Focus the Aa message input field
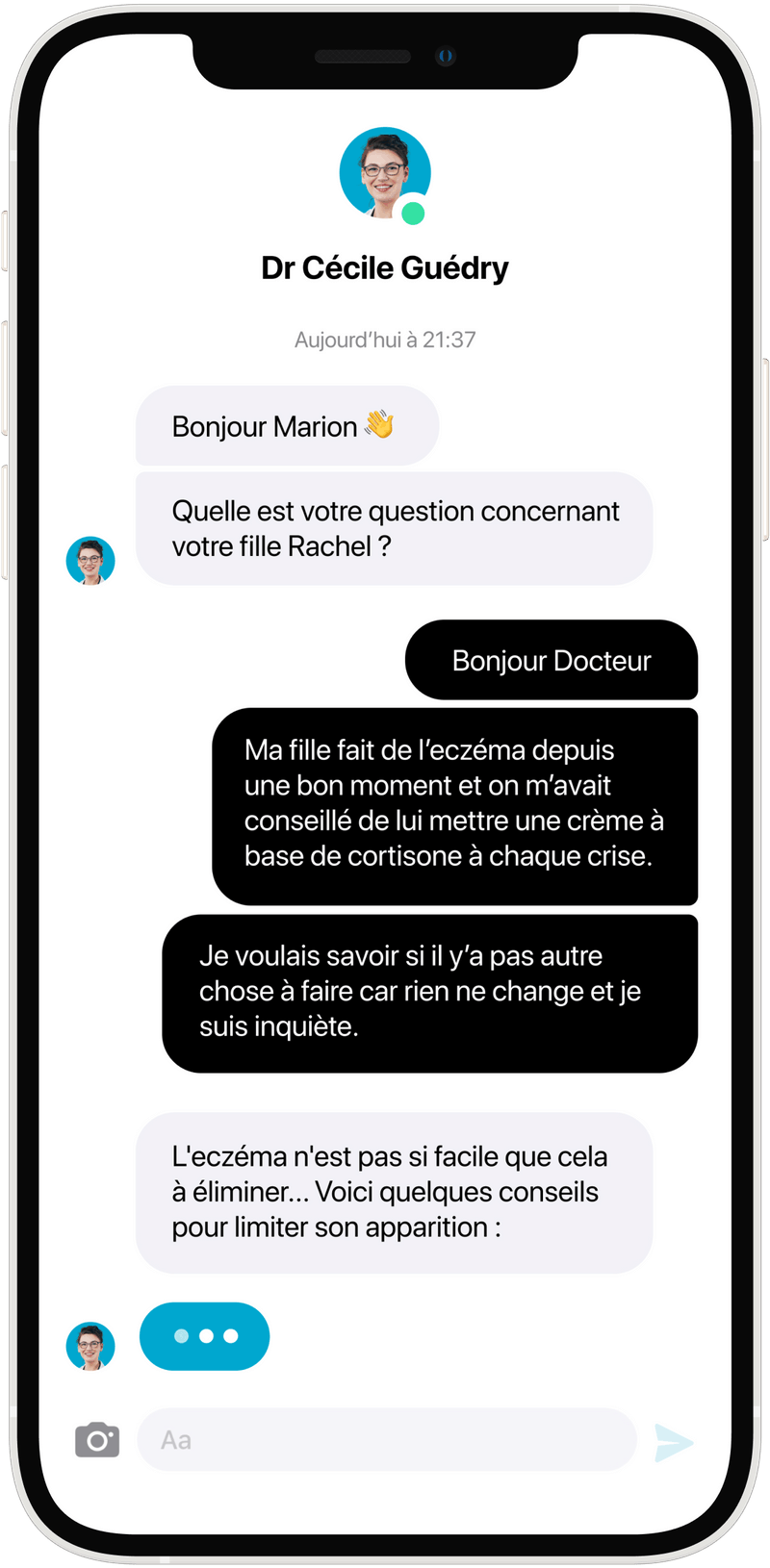Viewport: 770px width, 1568px height. pos(387,1440)
